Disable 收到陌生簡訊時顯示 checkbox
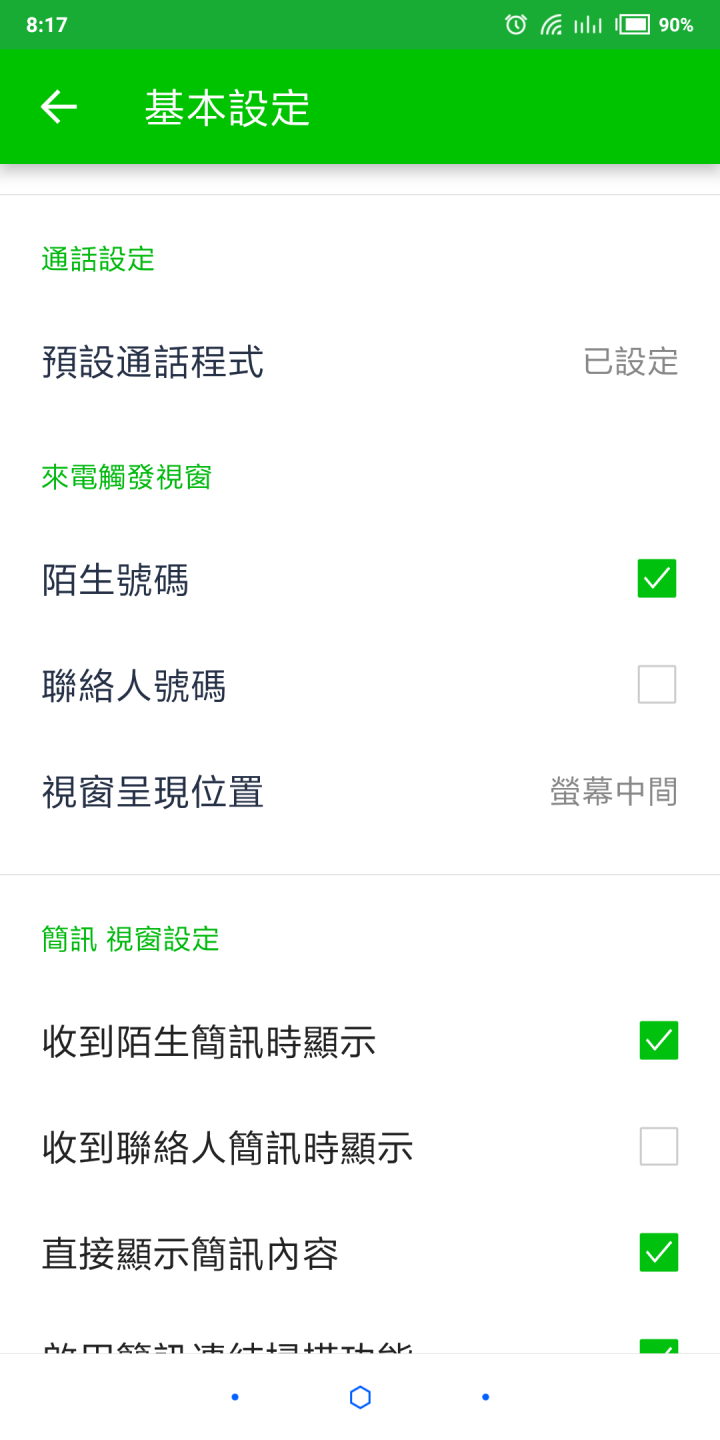Image resolution: width=720 pixels, height=1440 pixels. pos(659,1041)
